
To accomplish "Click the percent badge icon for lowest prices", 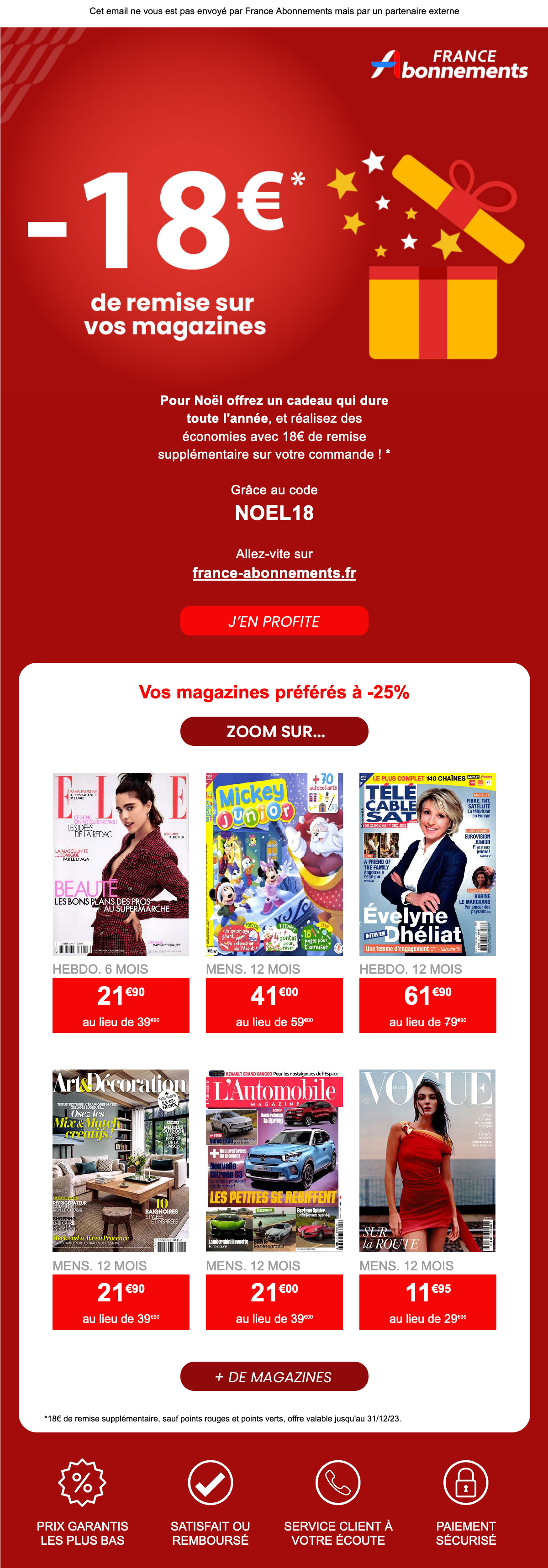I will coord(82,1482).
